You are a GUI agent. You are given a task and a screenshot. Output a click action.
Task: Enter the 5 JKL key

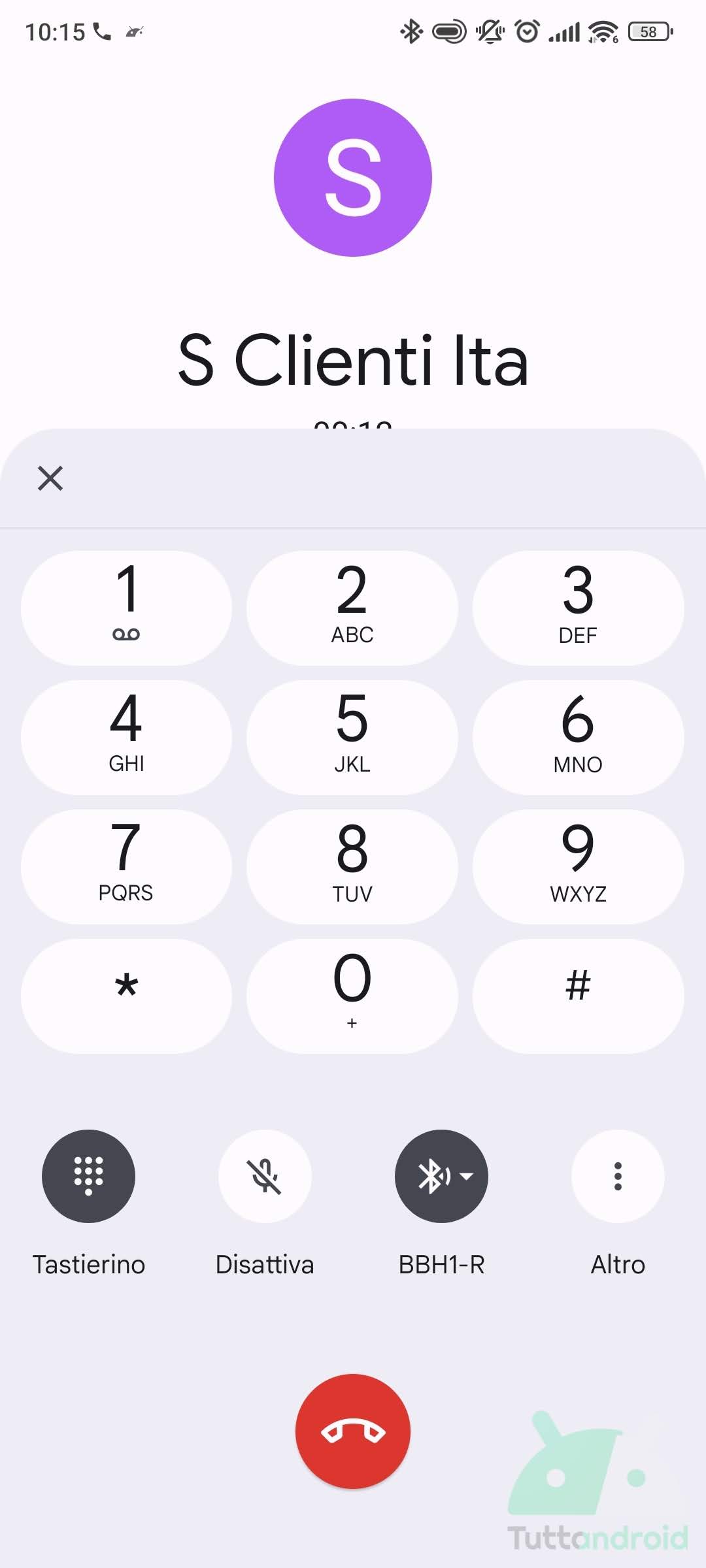[352, 737]
